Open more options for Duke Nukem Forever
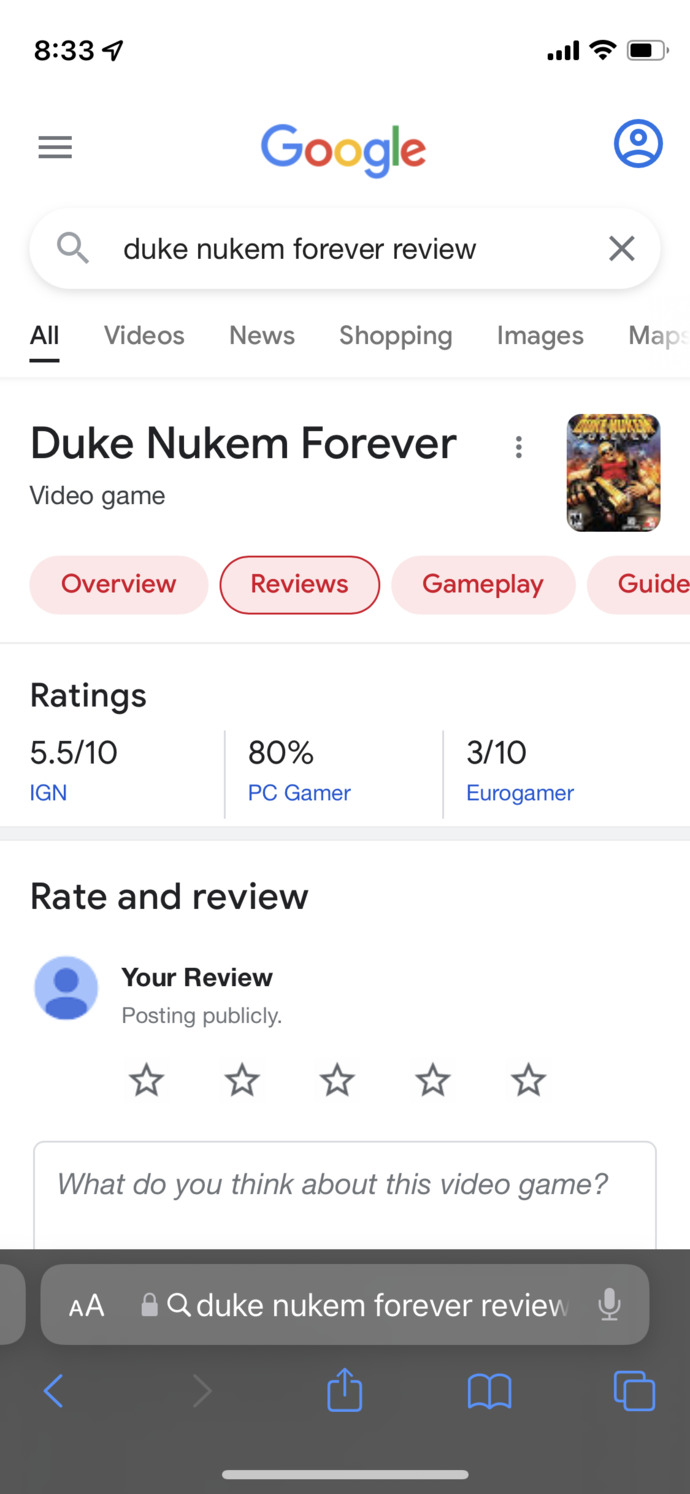Viewport: 690px width, 1494px height. coord(518,447)
